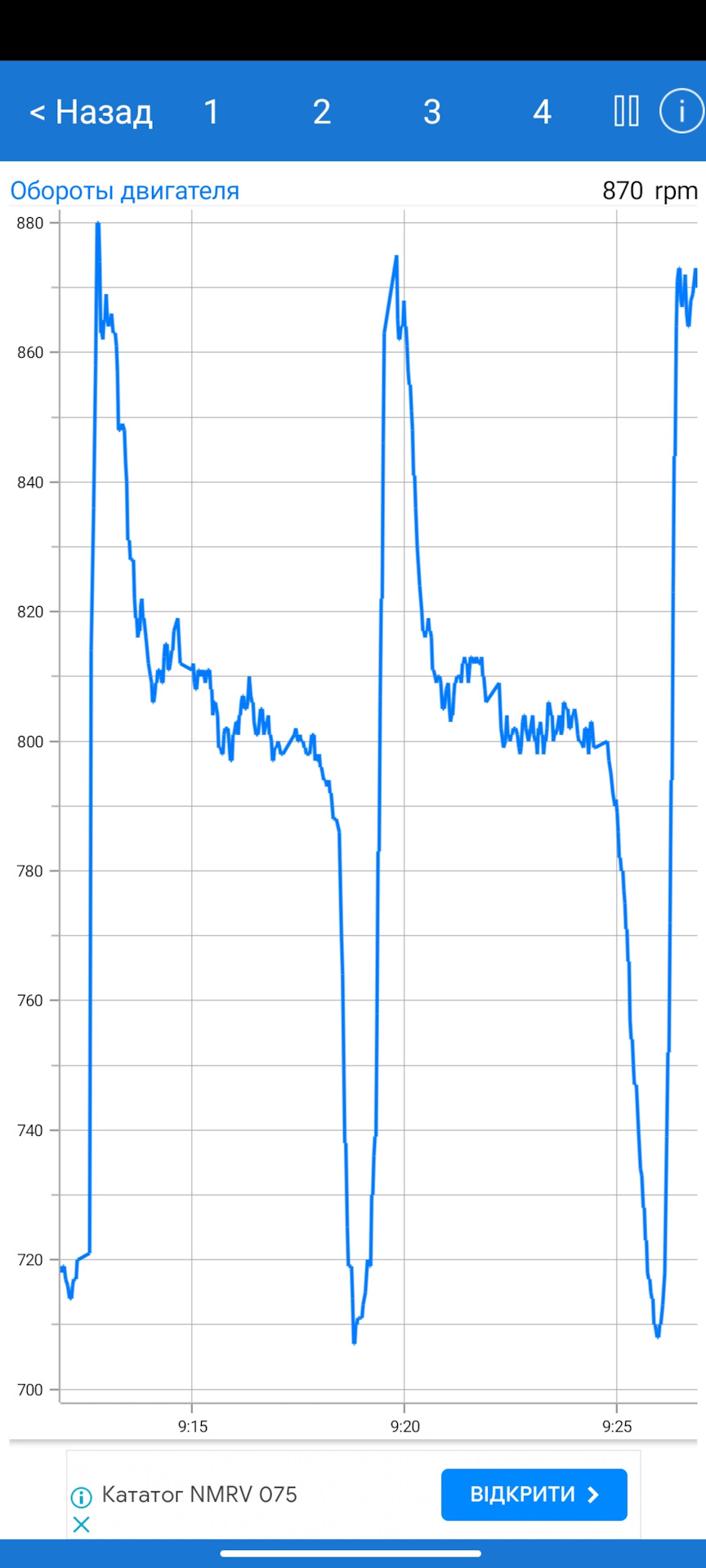Open the ad info icon
The image size is (706, 1568).
[81, 1496]
